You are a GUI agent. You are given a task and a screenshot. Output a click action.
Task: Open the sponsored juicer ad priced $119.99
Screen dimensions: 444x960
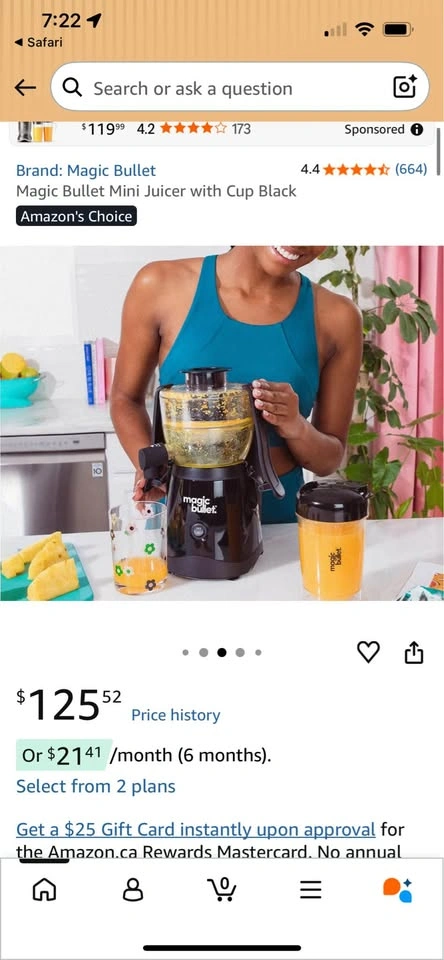coord(222,130)
